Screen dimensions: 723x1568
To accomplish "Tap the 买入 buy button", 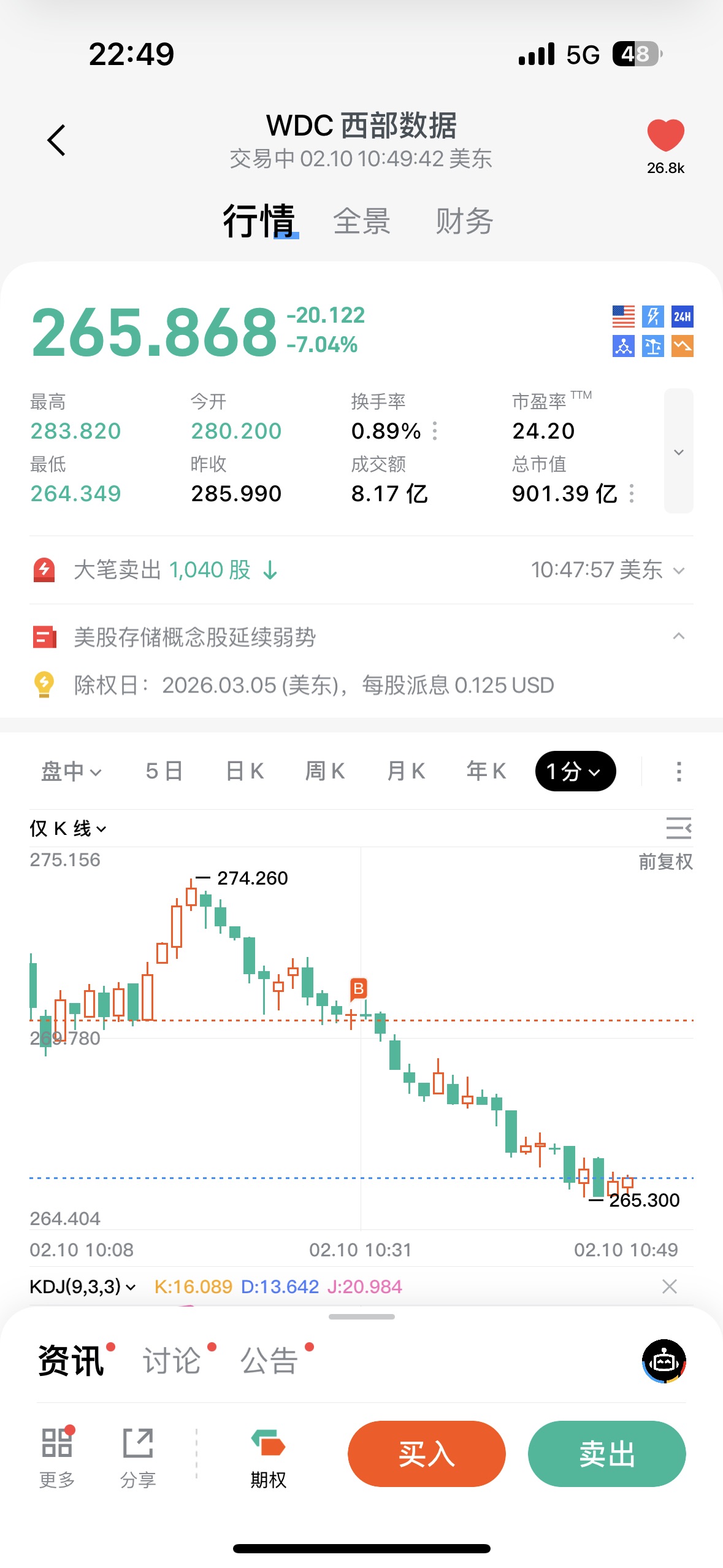I will (x=426, y=1453).
